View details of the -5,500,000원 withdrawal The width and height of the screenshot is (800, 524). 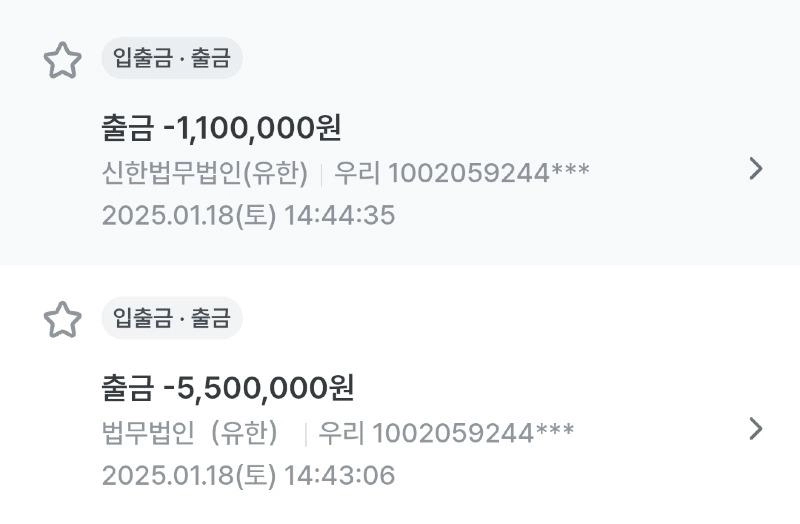point(756,429)
